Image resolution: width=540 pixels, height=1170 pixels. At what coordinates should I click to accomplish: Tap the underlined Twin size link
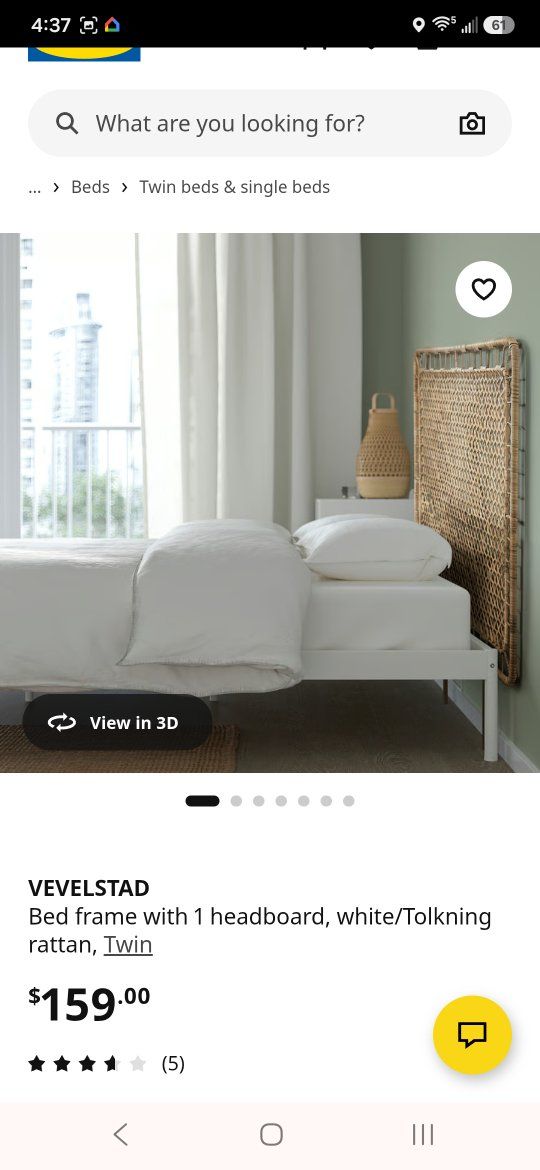[128, 945]
